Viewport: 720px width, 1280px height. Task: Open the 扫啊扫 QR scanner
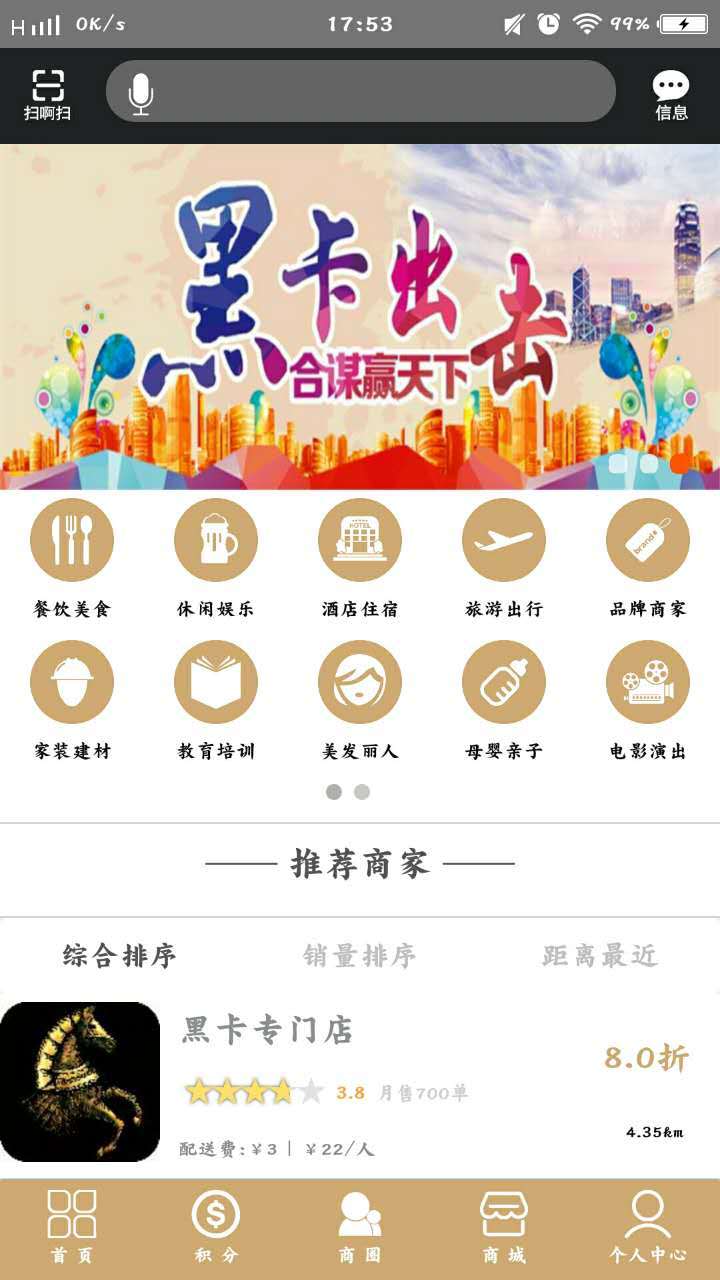pyautogui.click(x=47, y=95)
